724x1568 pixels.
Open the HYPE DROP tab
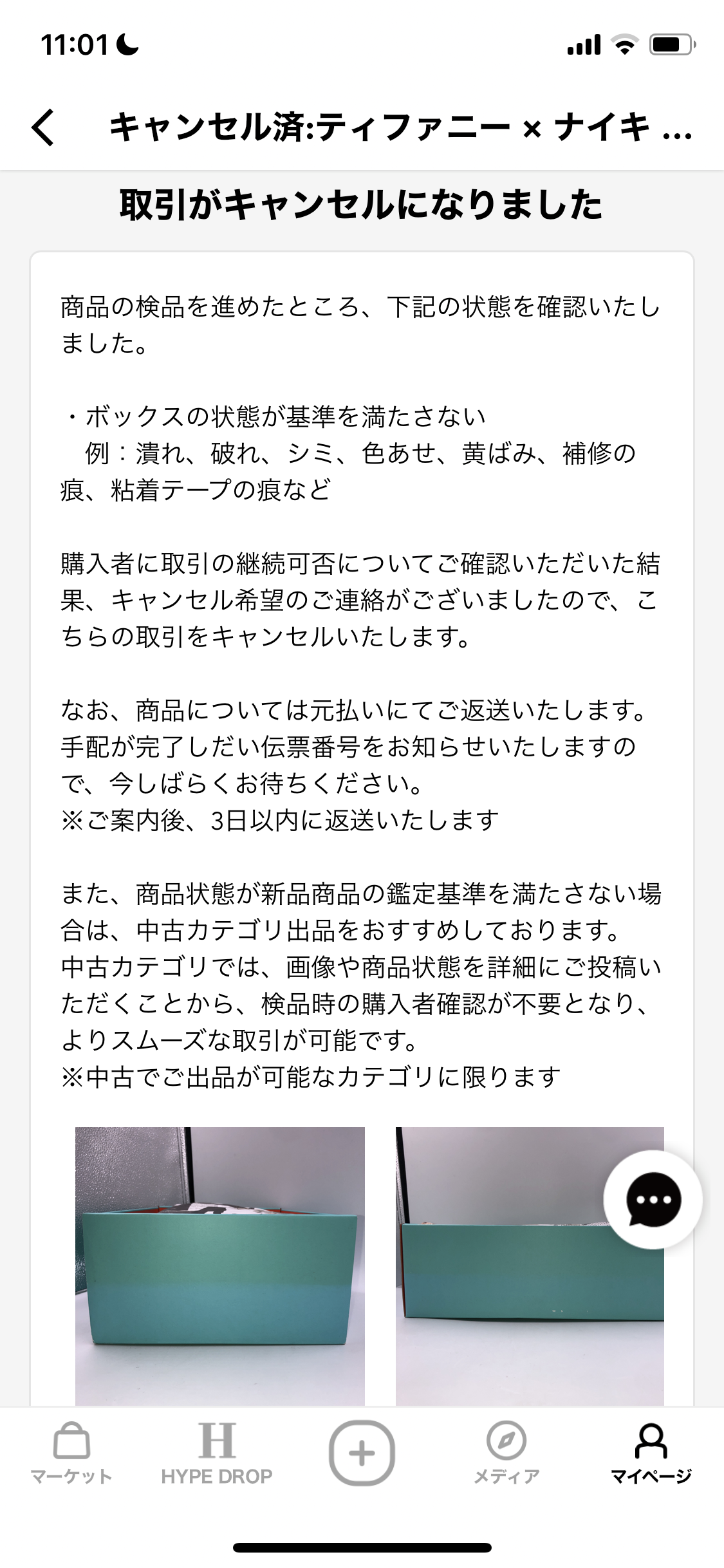[217, 1453]
